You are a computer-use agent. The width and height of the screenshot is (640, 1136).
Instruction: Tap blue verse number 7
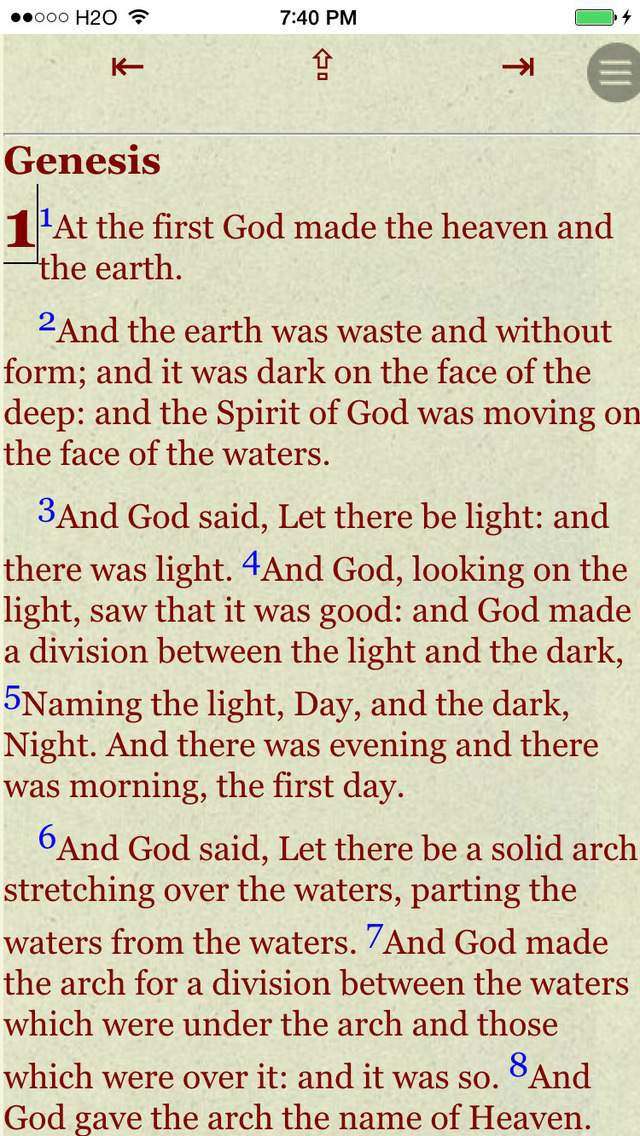tap(374, 936)
